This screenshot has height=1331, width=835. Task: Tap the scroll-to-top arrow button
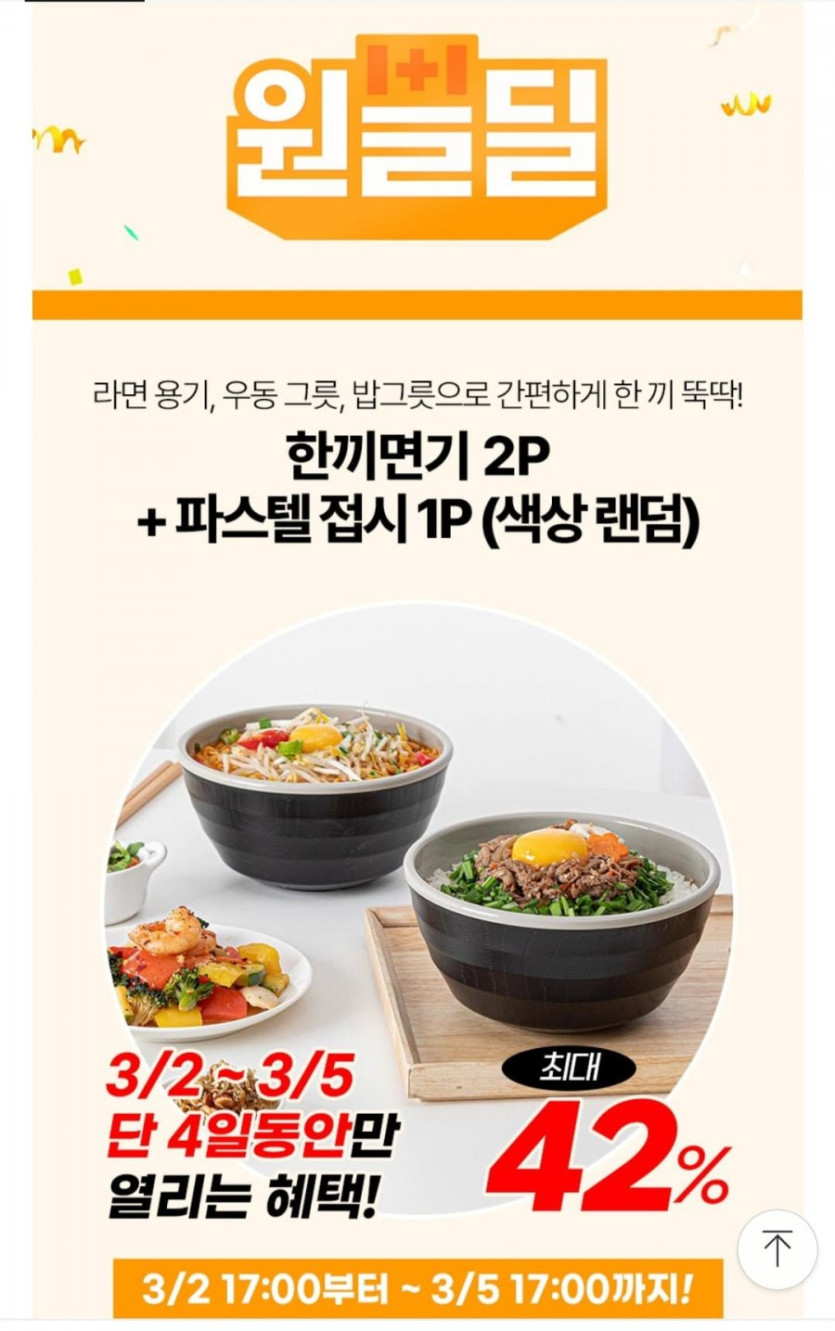click(777, 1248)
